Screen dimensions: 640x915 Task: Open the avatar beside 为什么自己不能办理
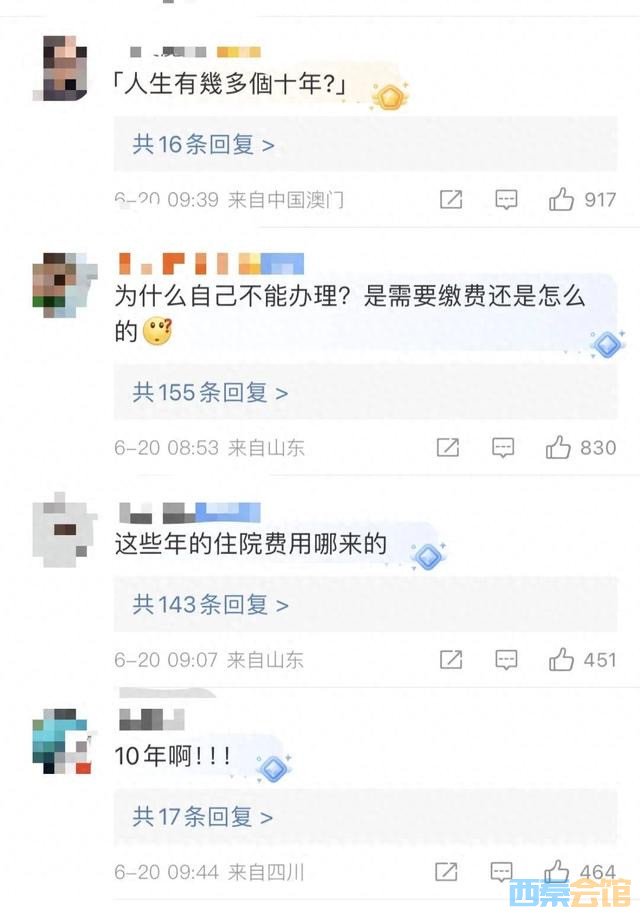tap(59, 279)
